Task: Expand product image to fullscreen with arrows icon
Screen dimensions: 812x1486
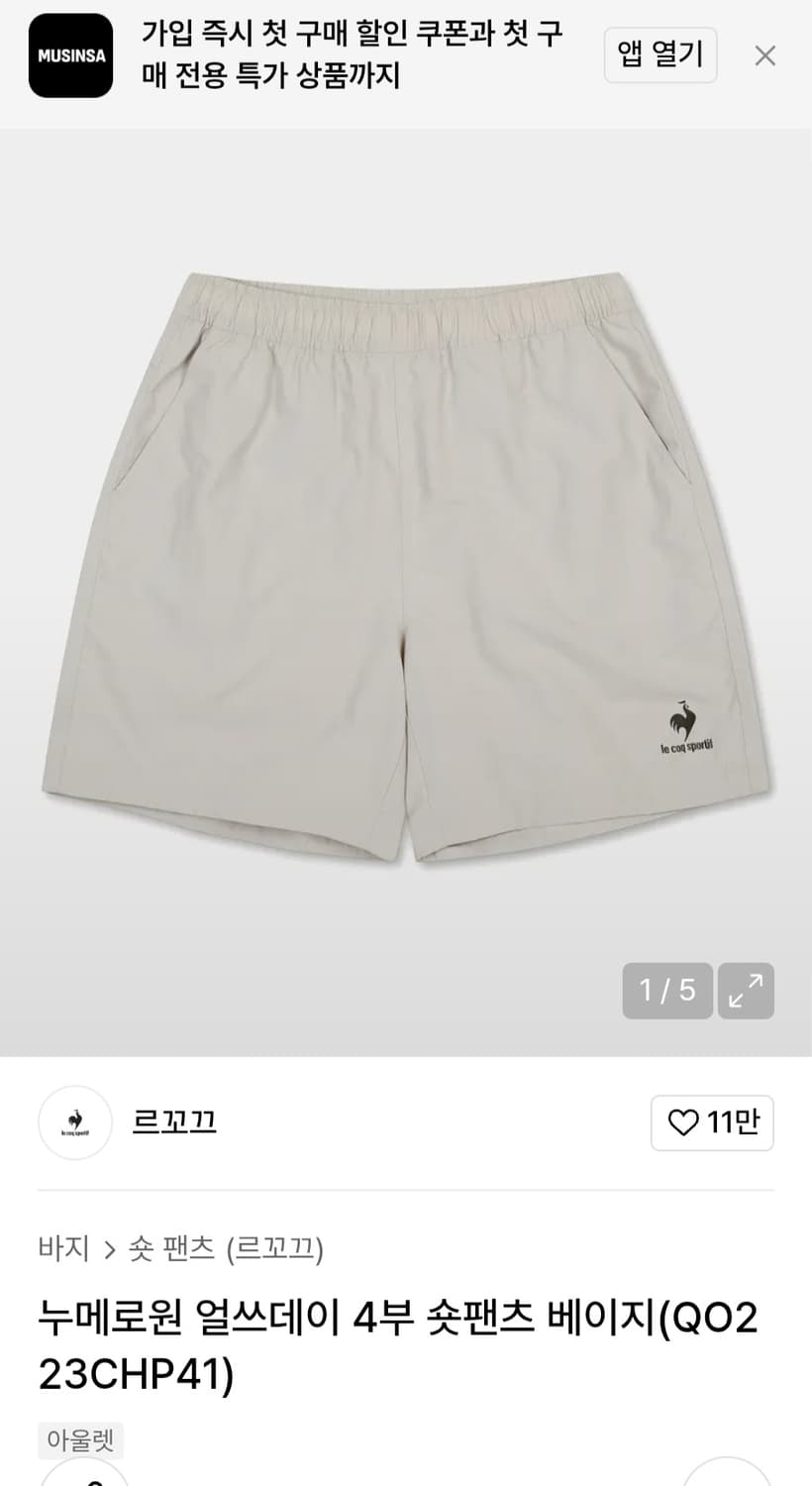Action: click(x=746, y=991)
